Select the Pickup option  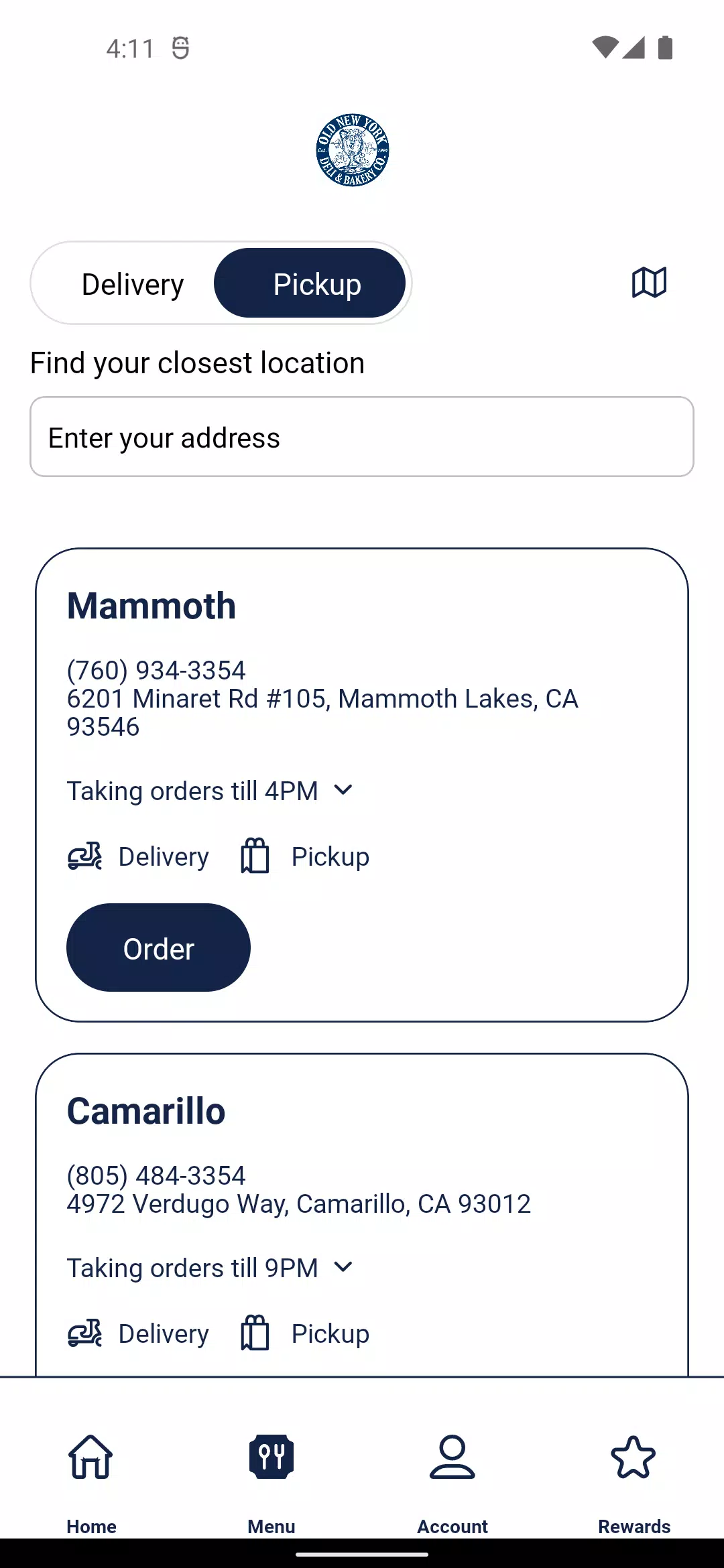coord(310,283)
